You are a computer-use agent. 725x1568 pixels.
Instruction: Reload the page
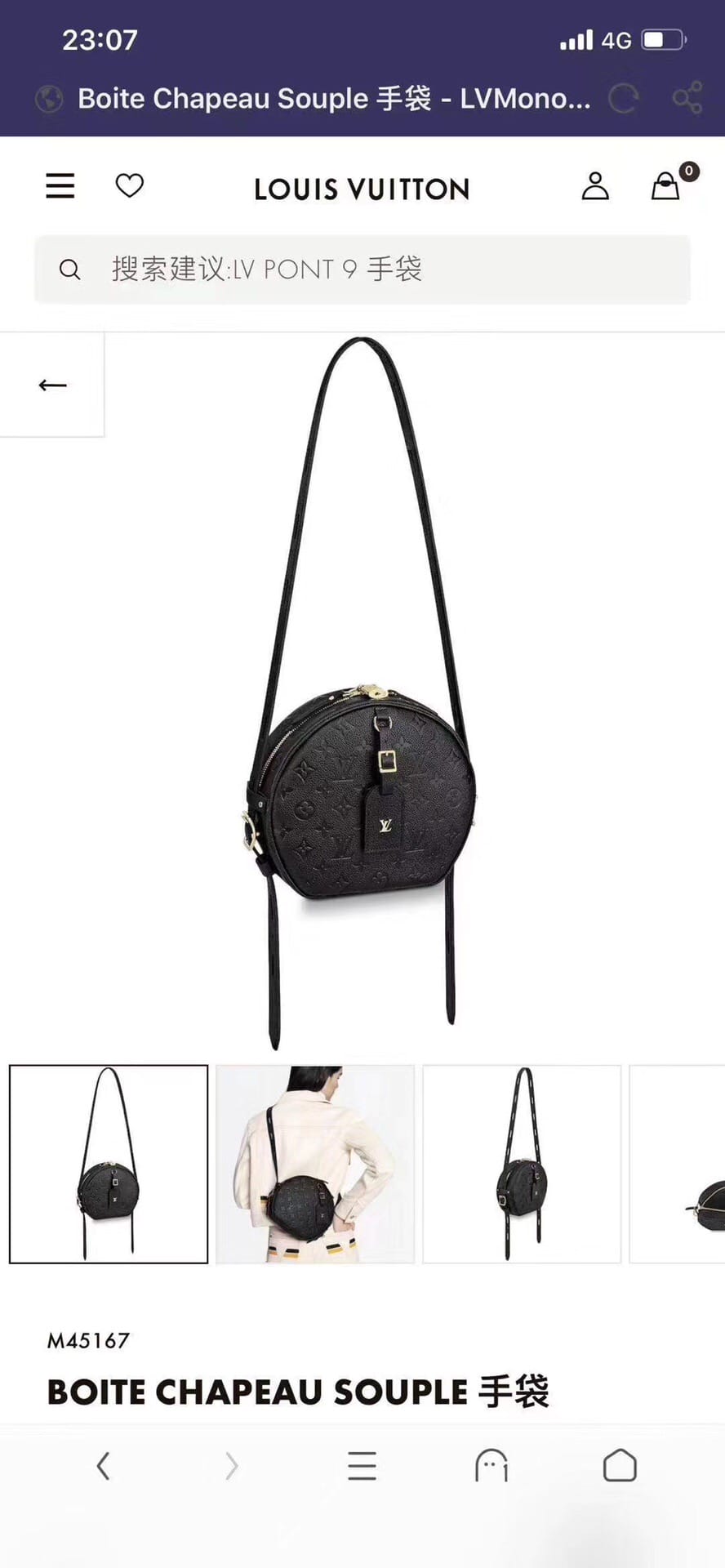[624, 99]
